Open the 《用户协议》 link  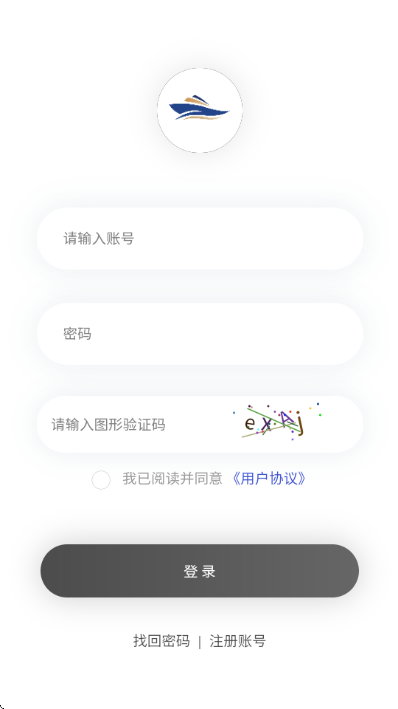[269, 478]
